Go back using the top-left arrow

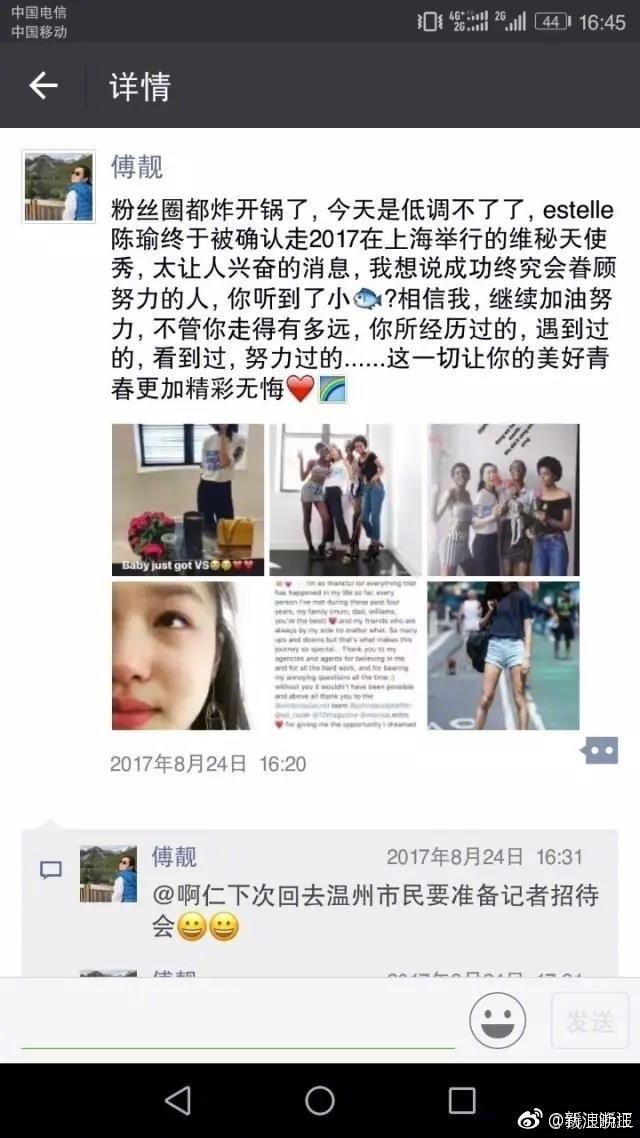click(43, 86)
